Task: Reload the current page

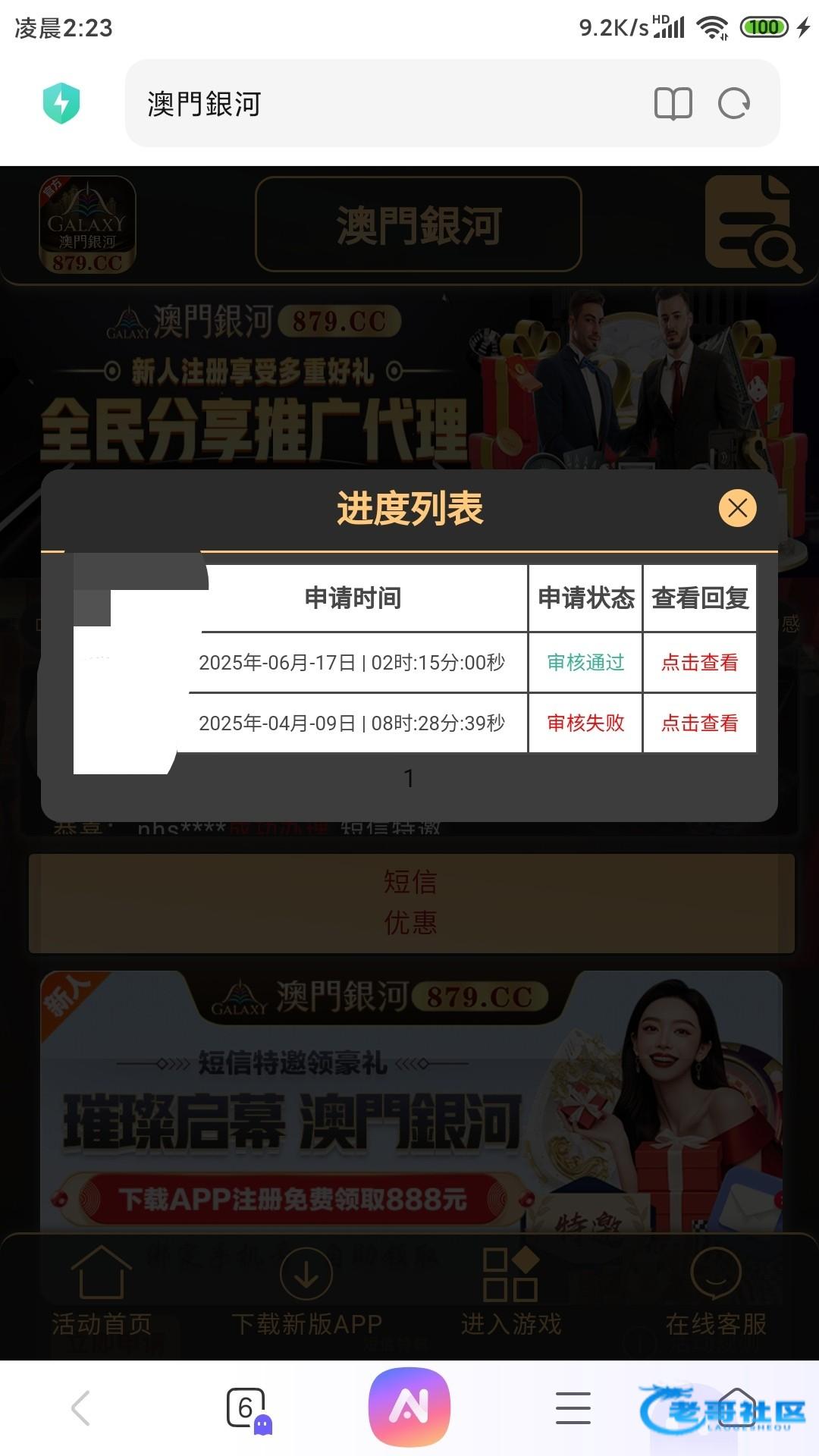Action: coord(733,104)
